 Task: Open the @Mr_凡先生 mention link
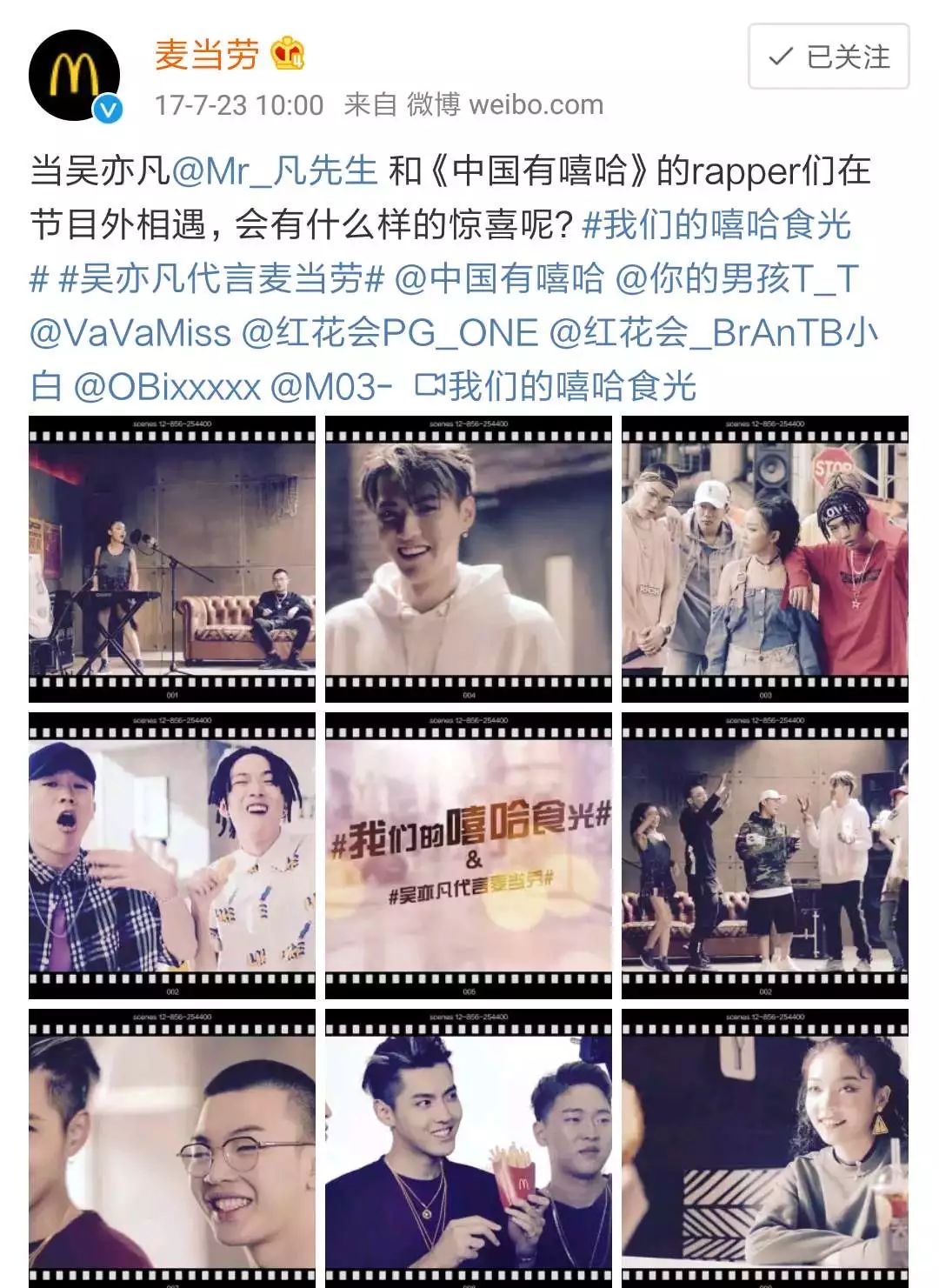click(275, 171)
